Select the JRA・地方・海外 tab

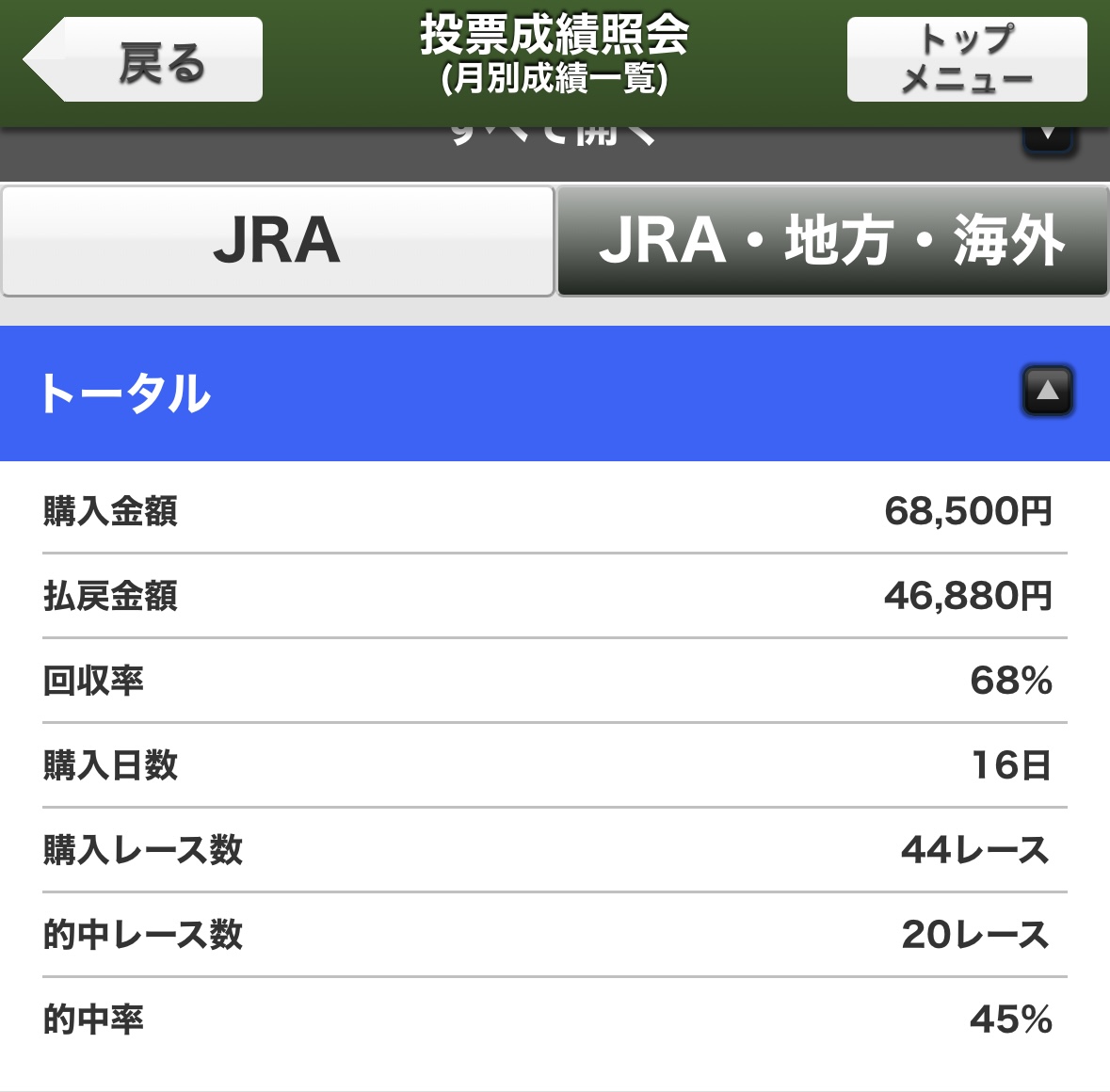click(832, 241)
